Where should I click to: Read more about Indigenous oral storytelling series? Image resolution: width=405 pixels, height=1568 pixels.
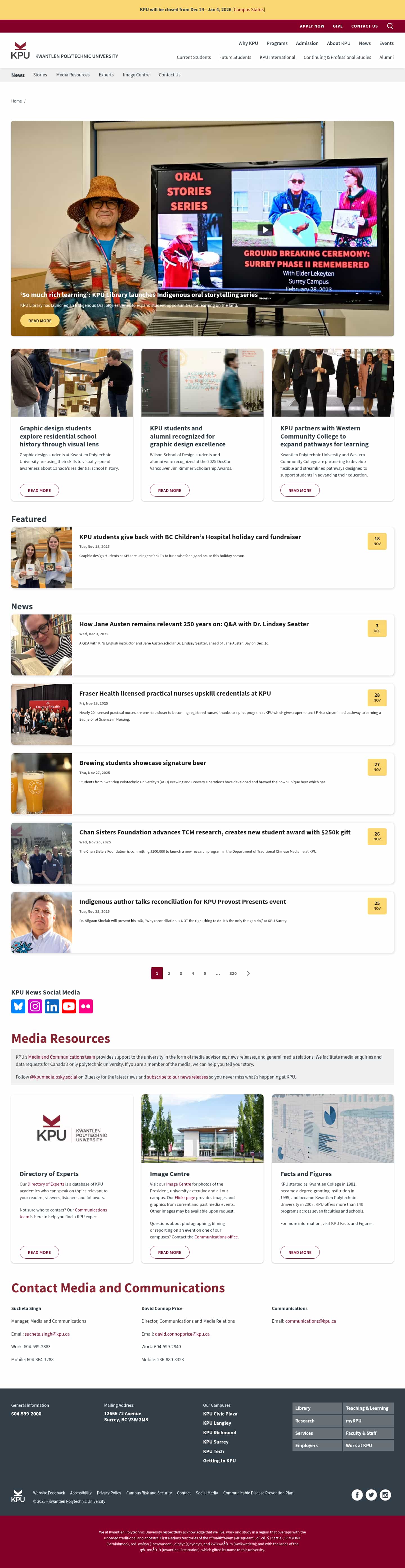pos(40,321)
